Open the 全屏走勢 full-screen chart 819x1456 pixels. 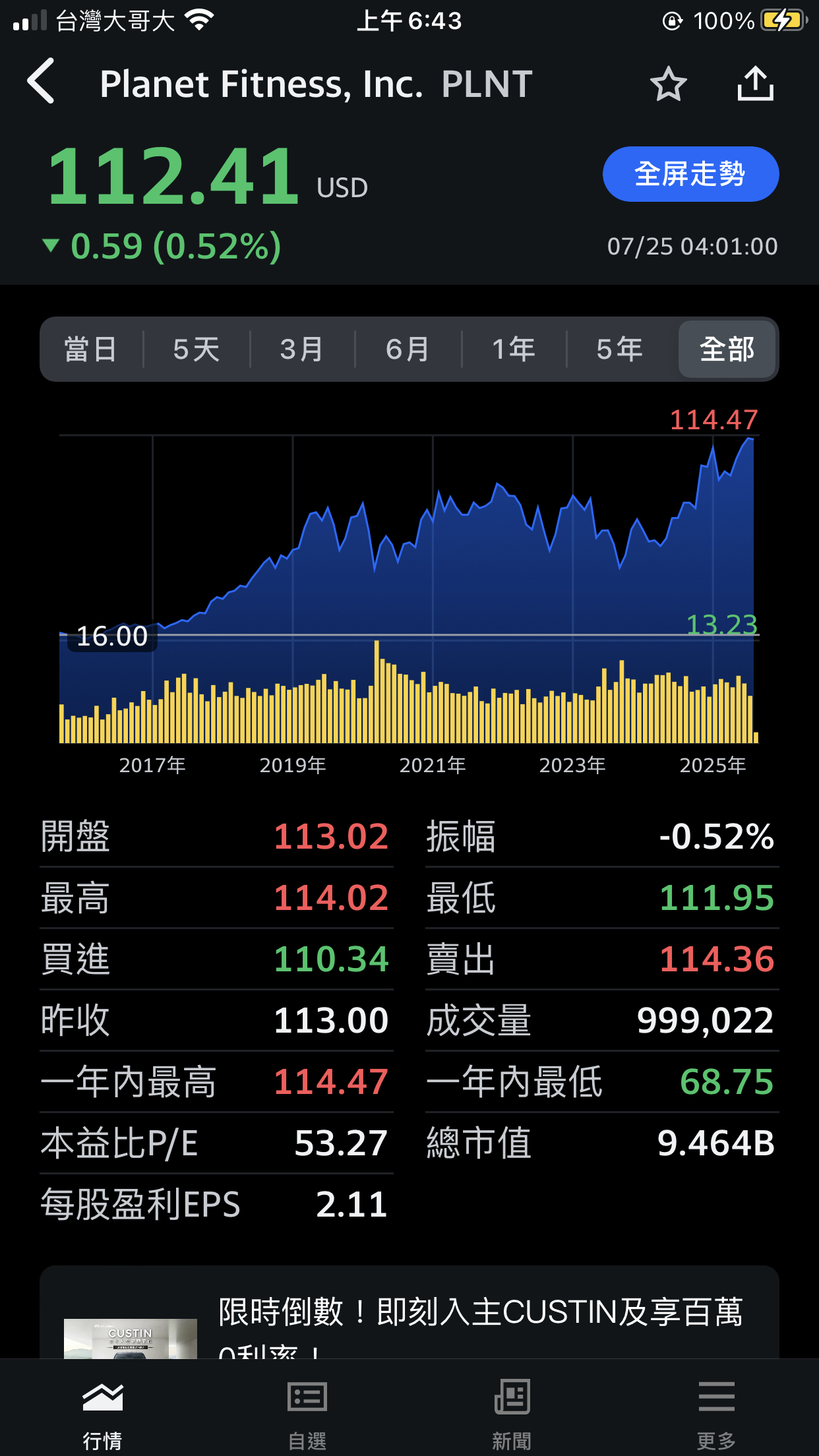[690, 174]
